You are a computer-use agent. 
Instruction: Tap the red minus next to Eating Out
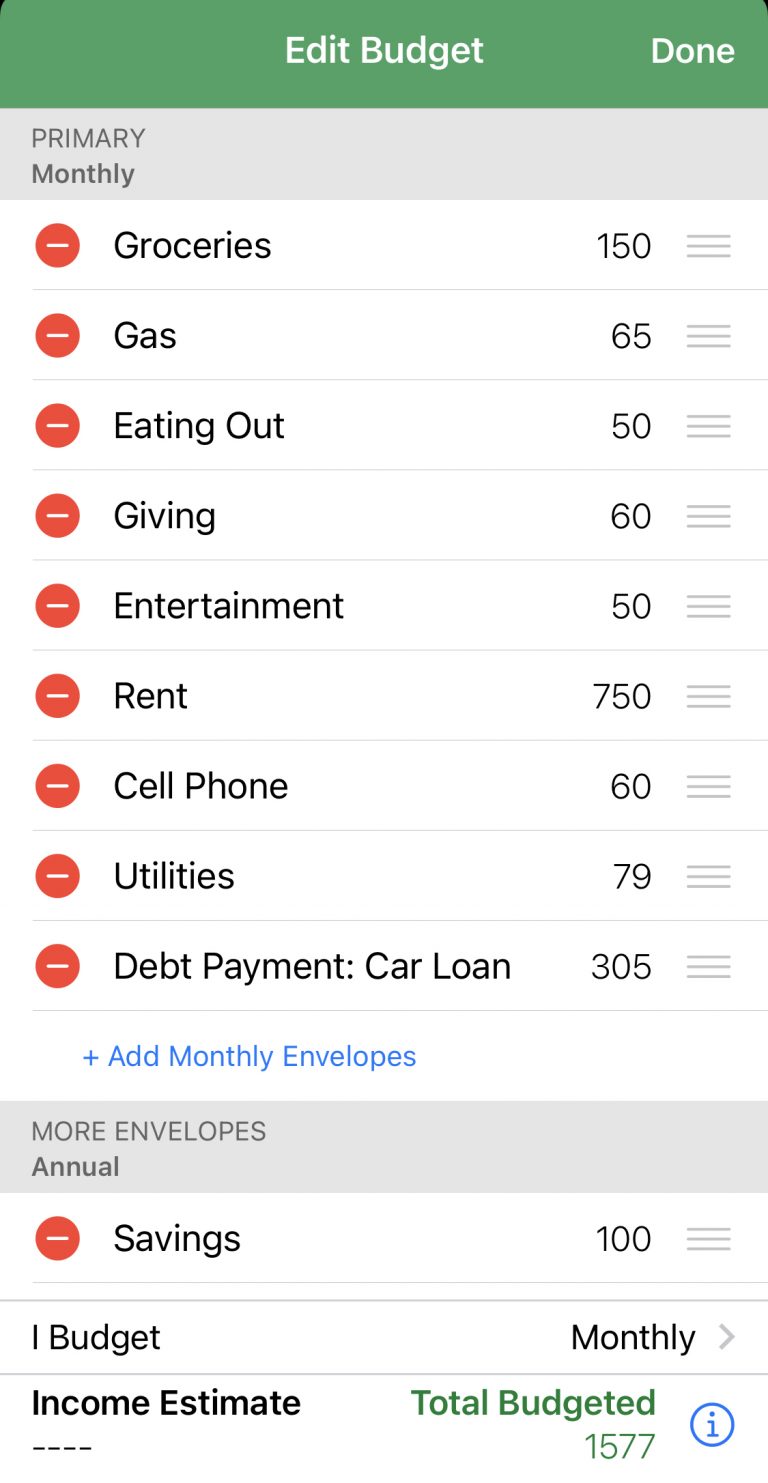[58, 426]
